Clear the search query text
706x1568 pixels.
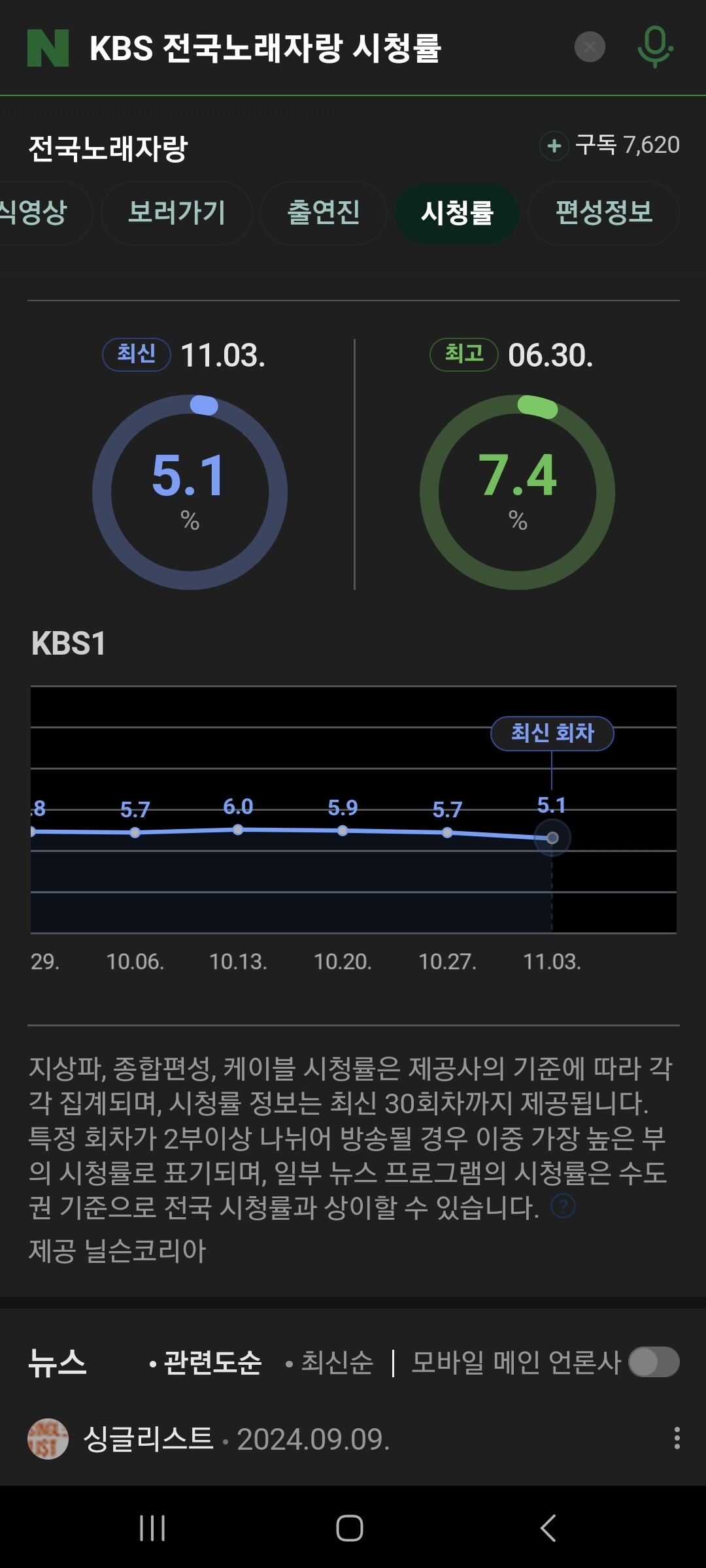[590, 47]
